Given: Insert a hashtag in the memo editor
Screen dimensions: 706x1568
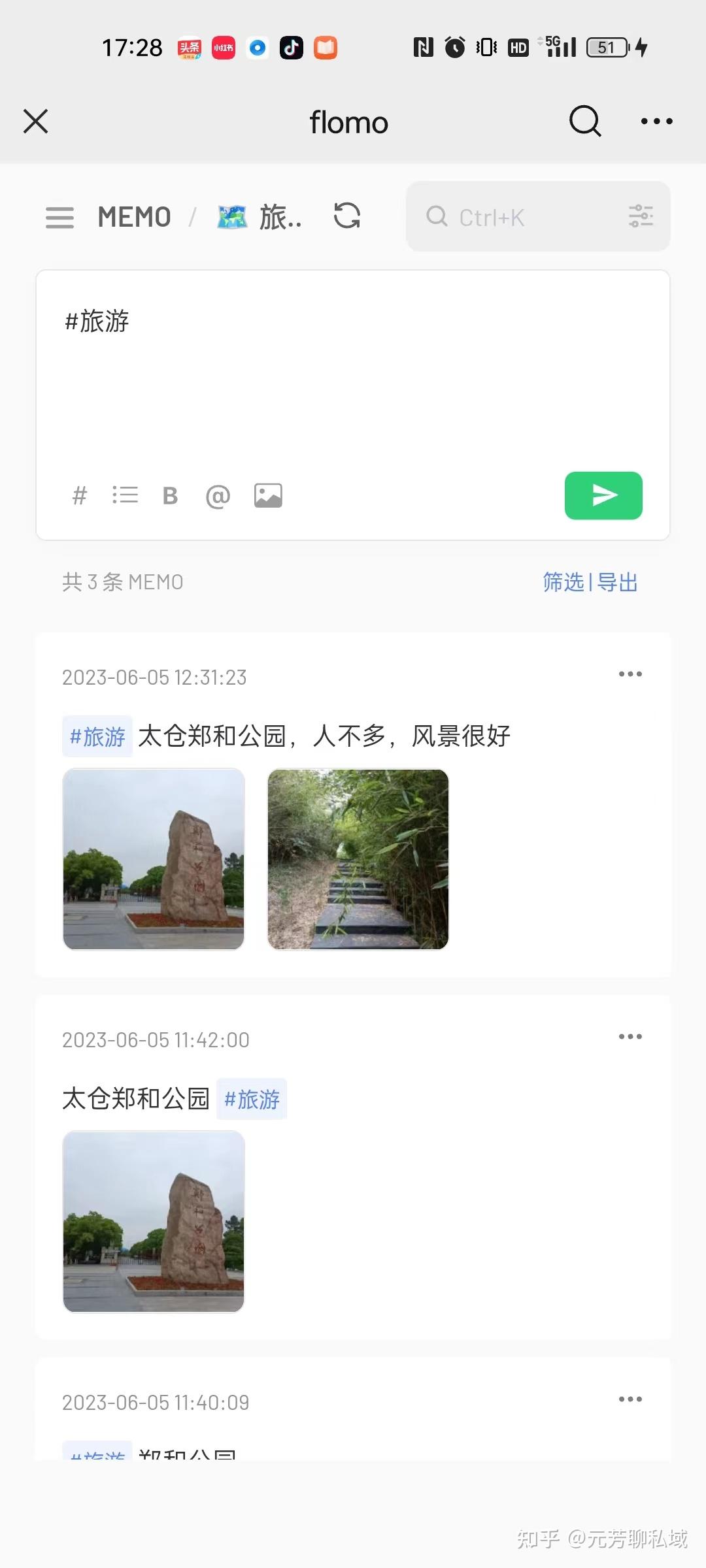Looking at the screenshot, I should click(80, 496).
